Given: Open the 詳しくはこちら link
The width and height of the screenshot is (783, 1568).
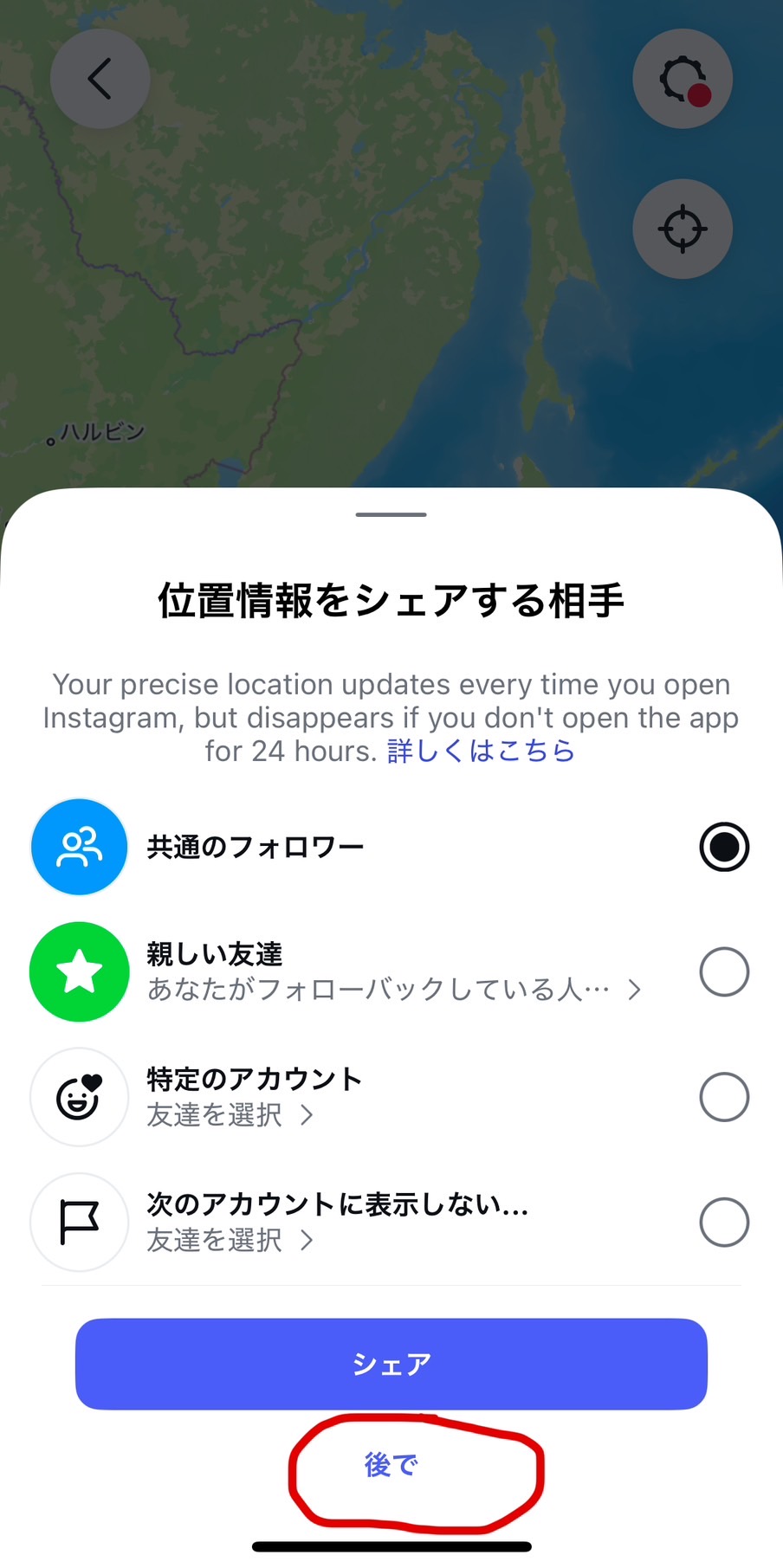Looking at the screenshot, I should [x=481, y=751].
